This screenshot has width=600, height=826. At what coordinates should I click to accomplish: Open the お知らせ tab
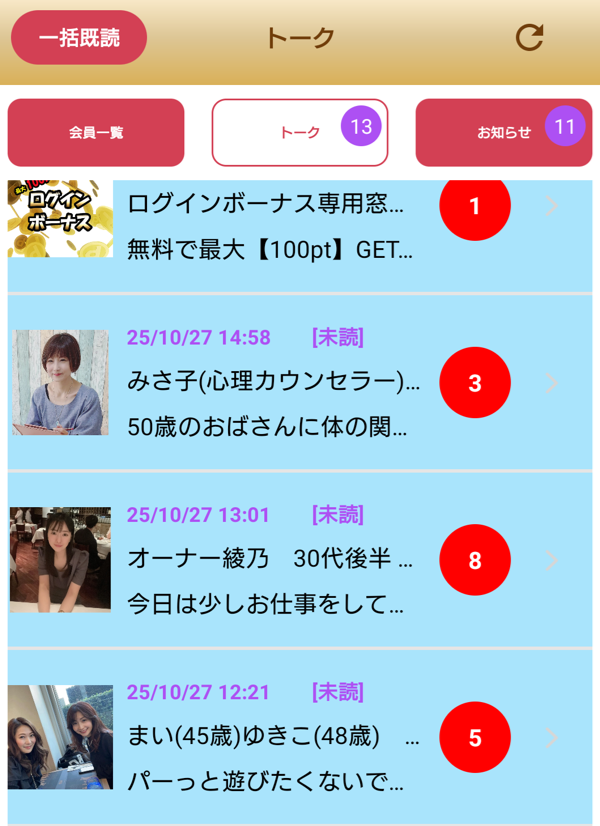503,132
